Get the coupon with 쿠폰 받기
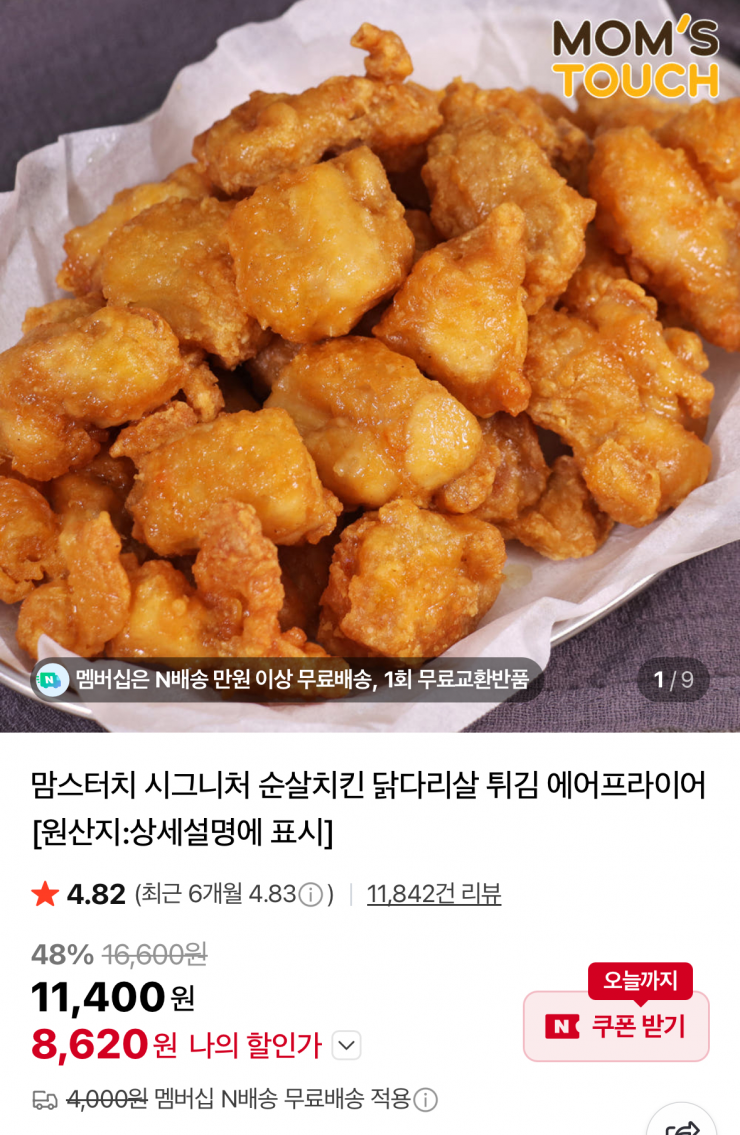 (x=616, y=1026)
